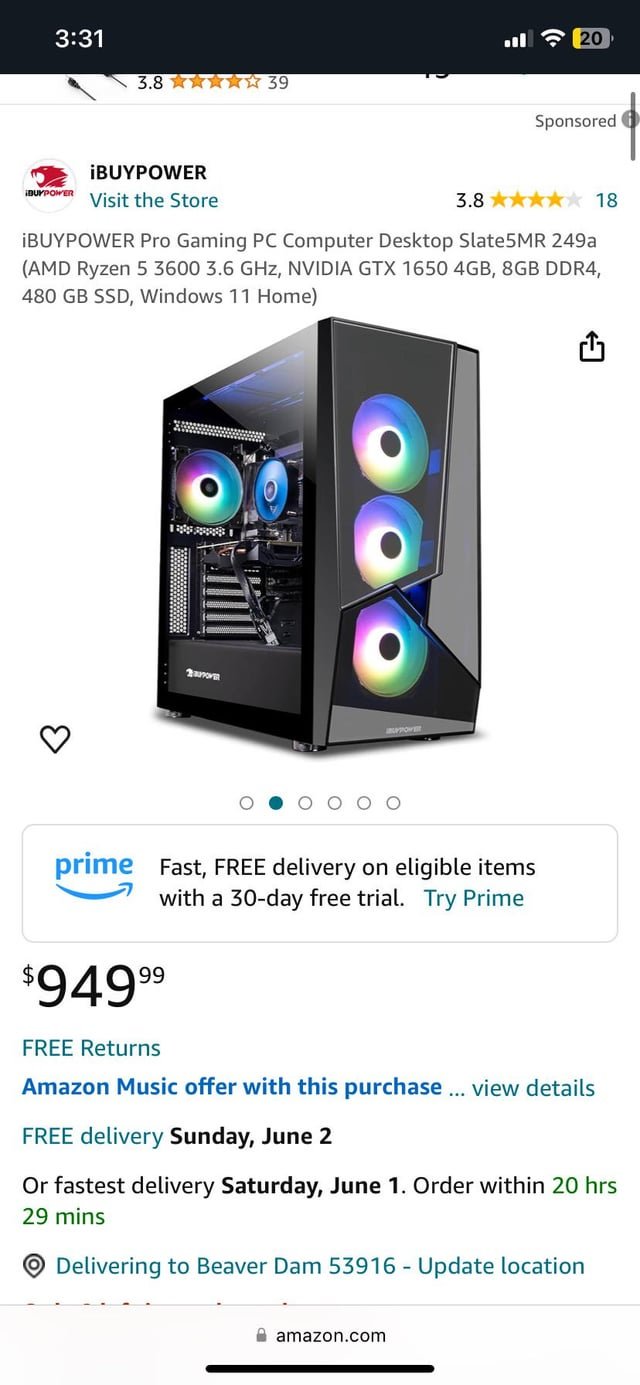Jump to the third product image dot
640x1385 pixels.
(305, 803)
